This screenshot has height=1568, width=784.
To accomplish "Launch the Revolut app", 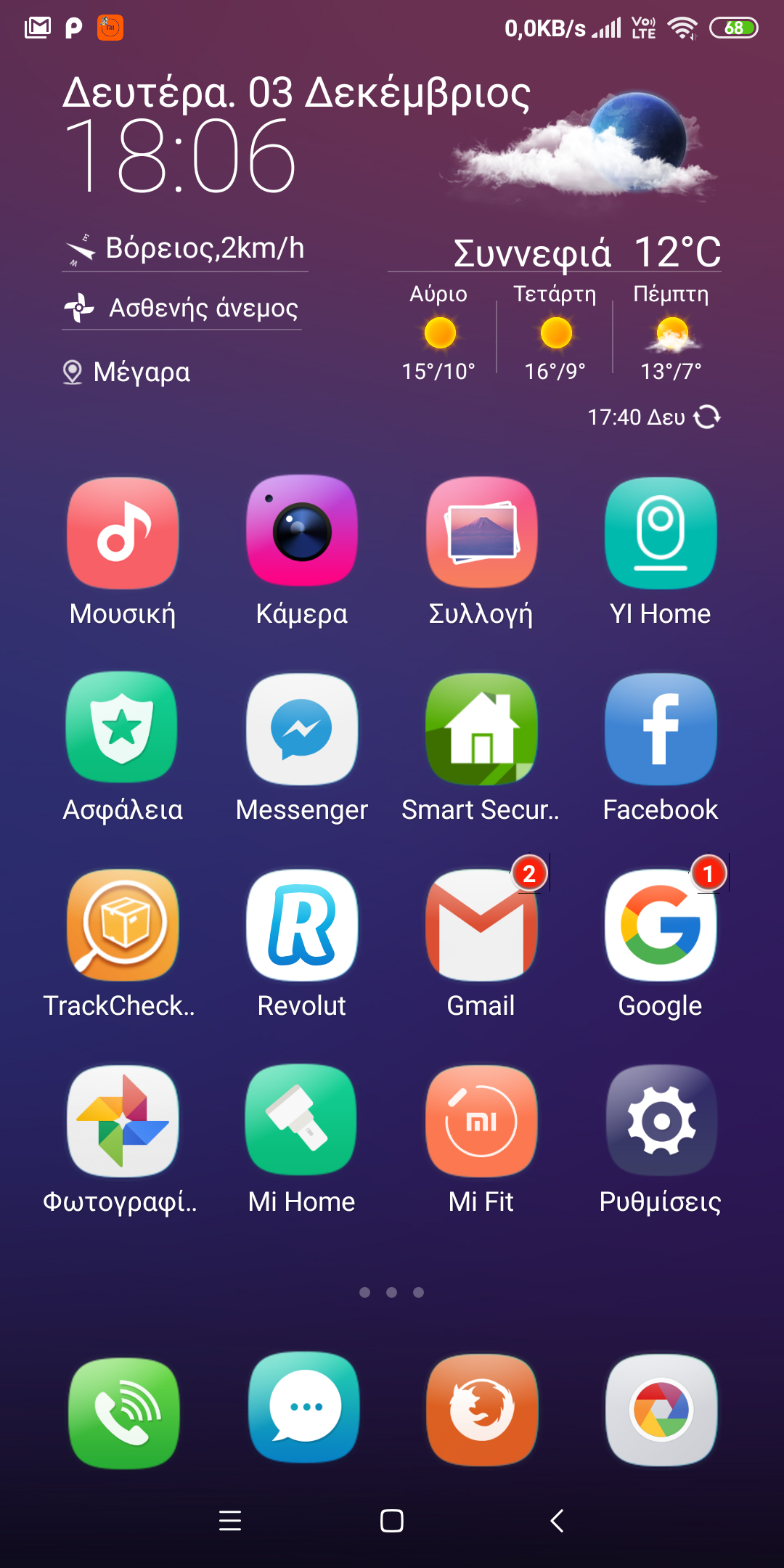I will [302, 925].
